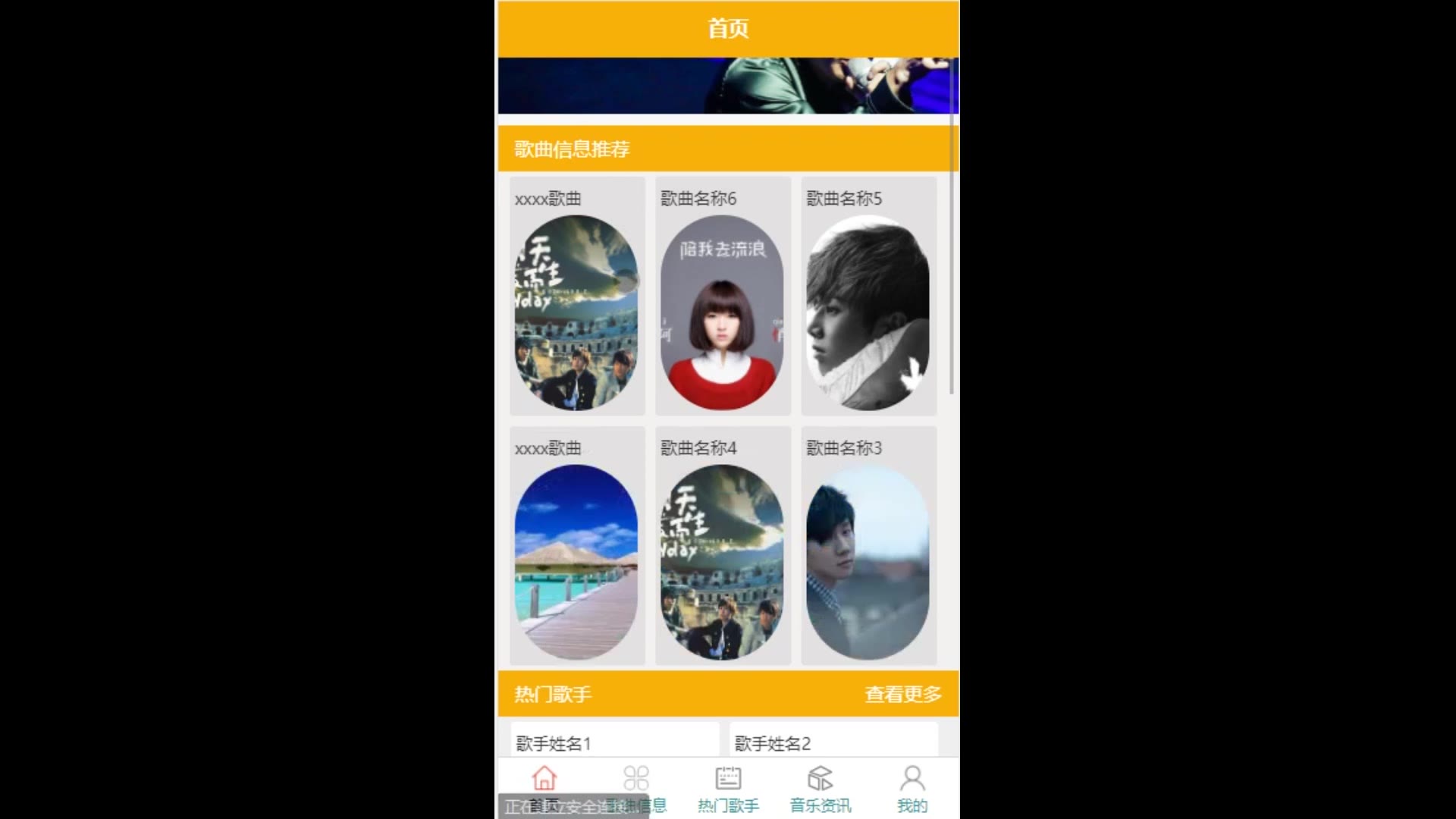Open the top banner image
Image resolution: width=1456 pixels, height=819 pixels.
[x=726, y=86]
